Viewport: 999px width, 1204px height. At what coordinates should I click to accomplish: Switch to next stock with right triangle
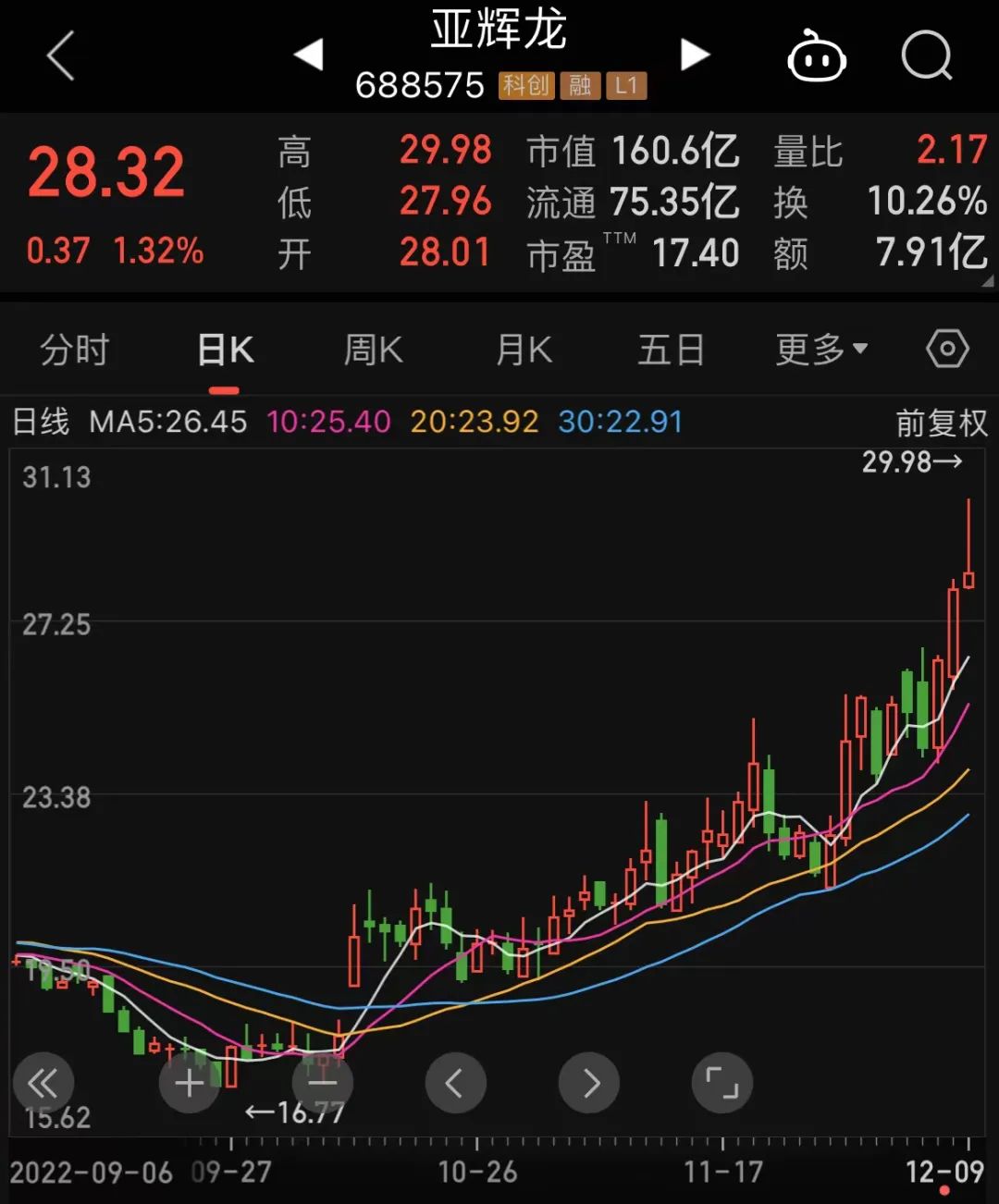pos(695,54)
